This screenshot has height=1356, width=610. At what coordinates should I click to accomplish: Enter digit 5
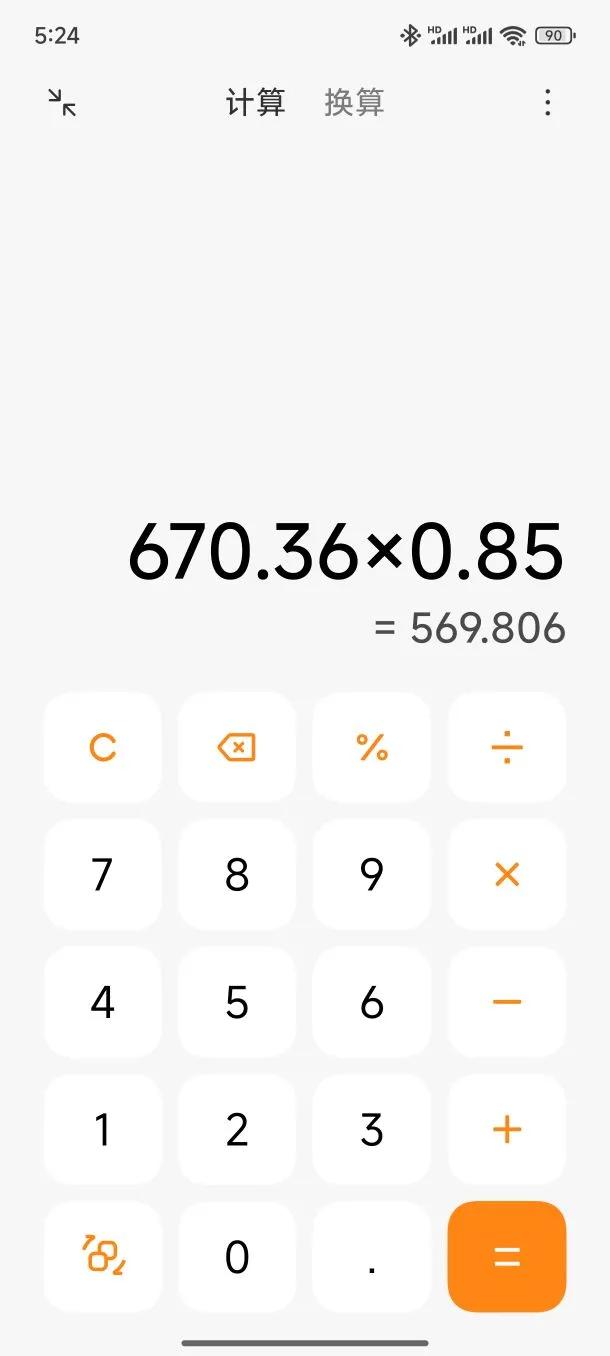tap(237, 1002)
